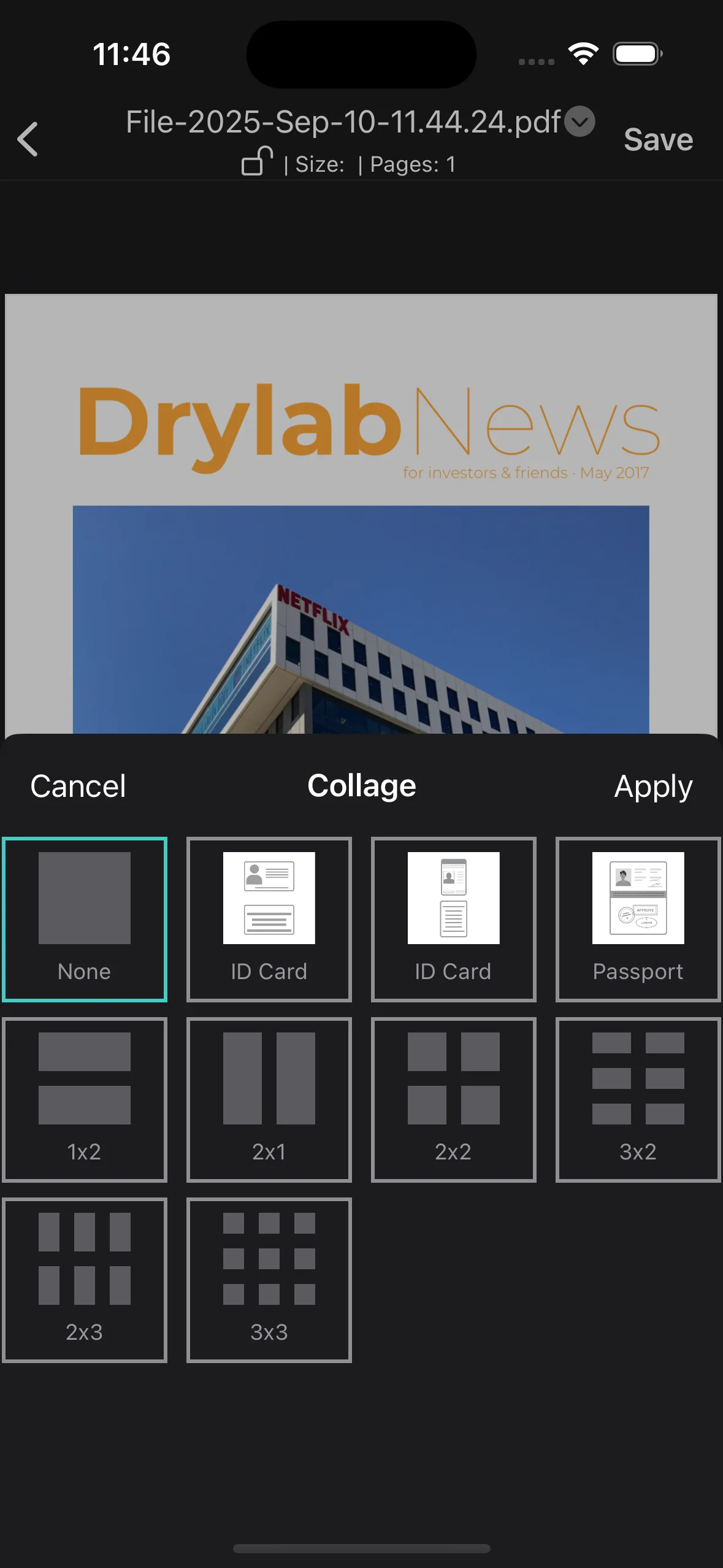Tap the Wi-Fi status icon

[582, 54]
